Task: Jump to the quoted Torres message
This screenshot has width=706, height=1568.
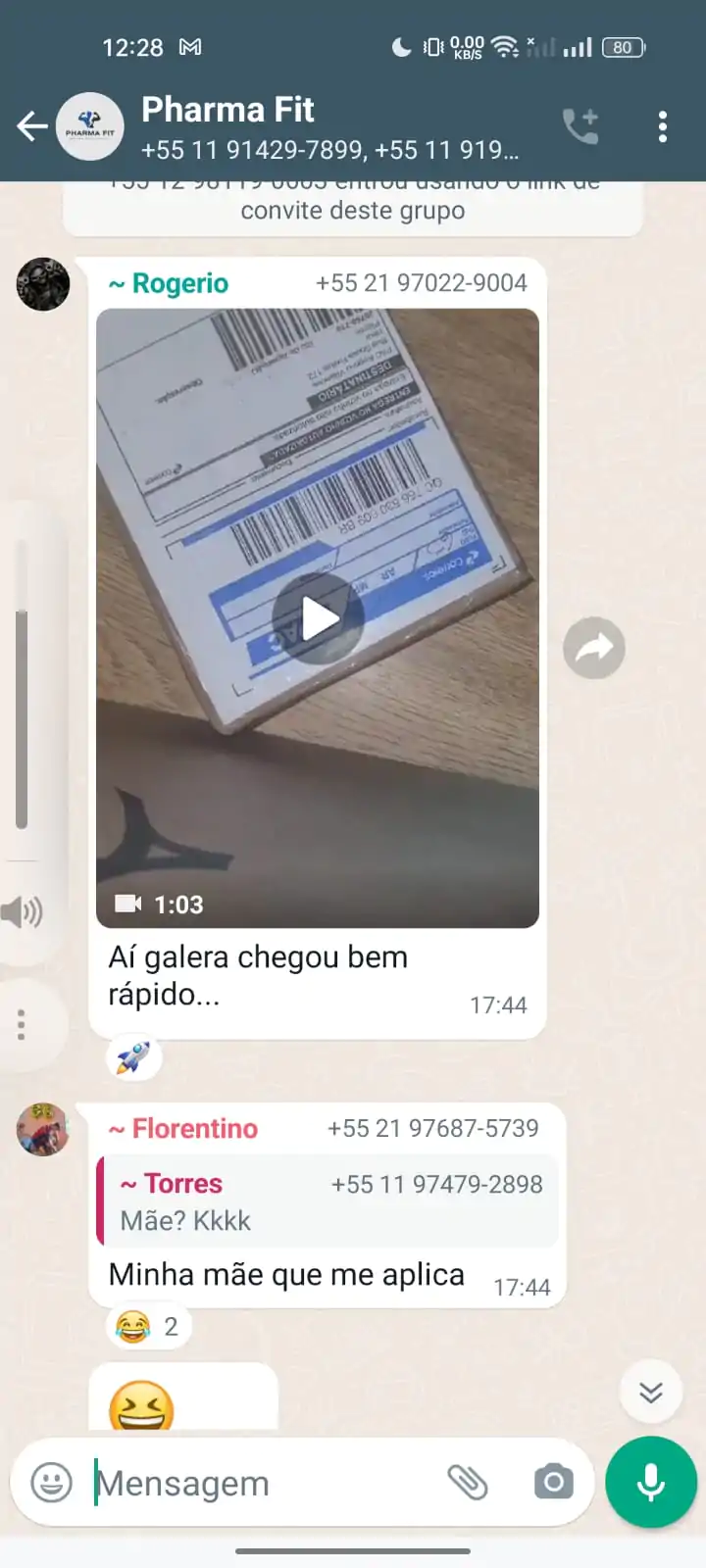Action: click(328, 1201)
